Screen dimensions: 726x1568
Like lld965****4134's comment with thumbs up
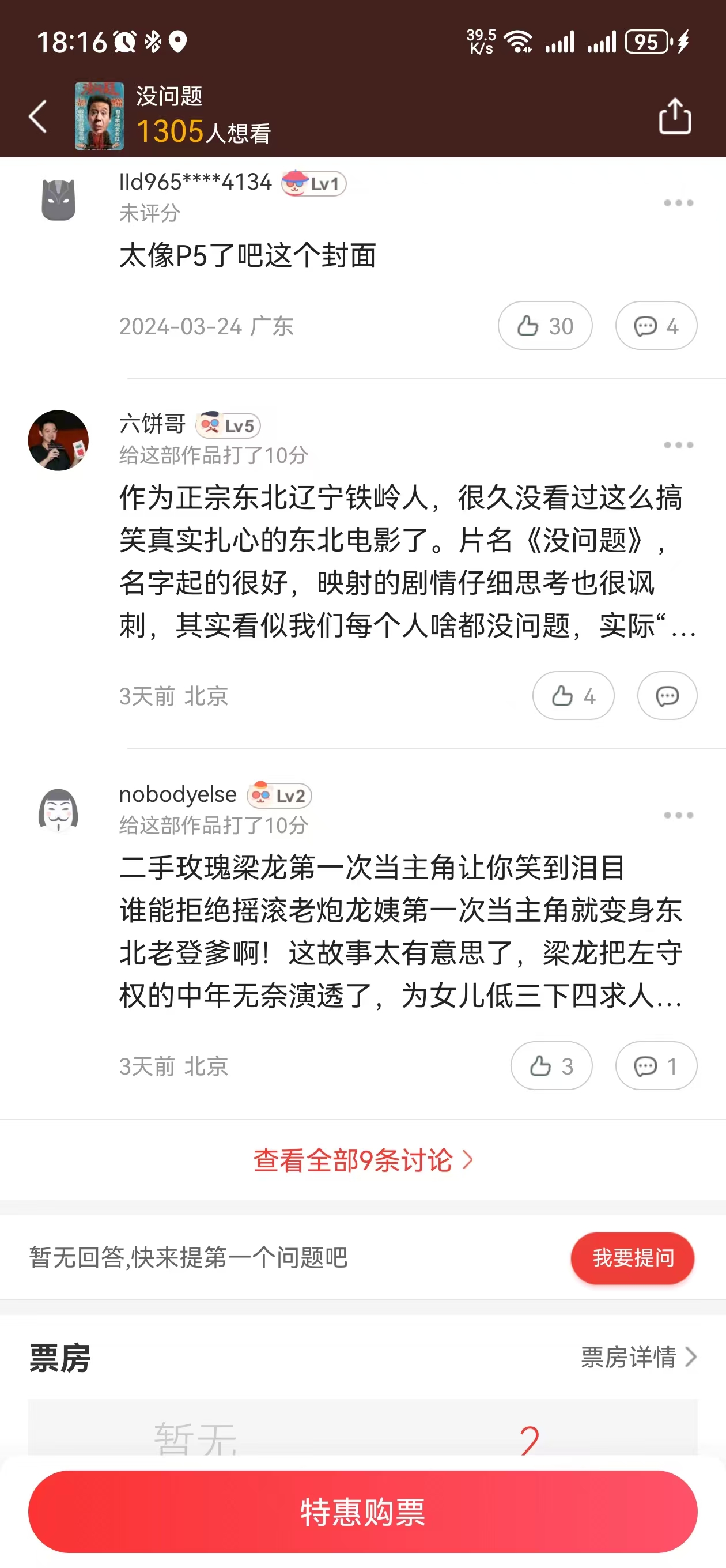click(543, 326)
